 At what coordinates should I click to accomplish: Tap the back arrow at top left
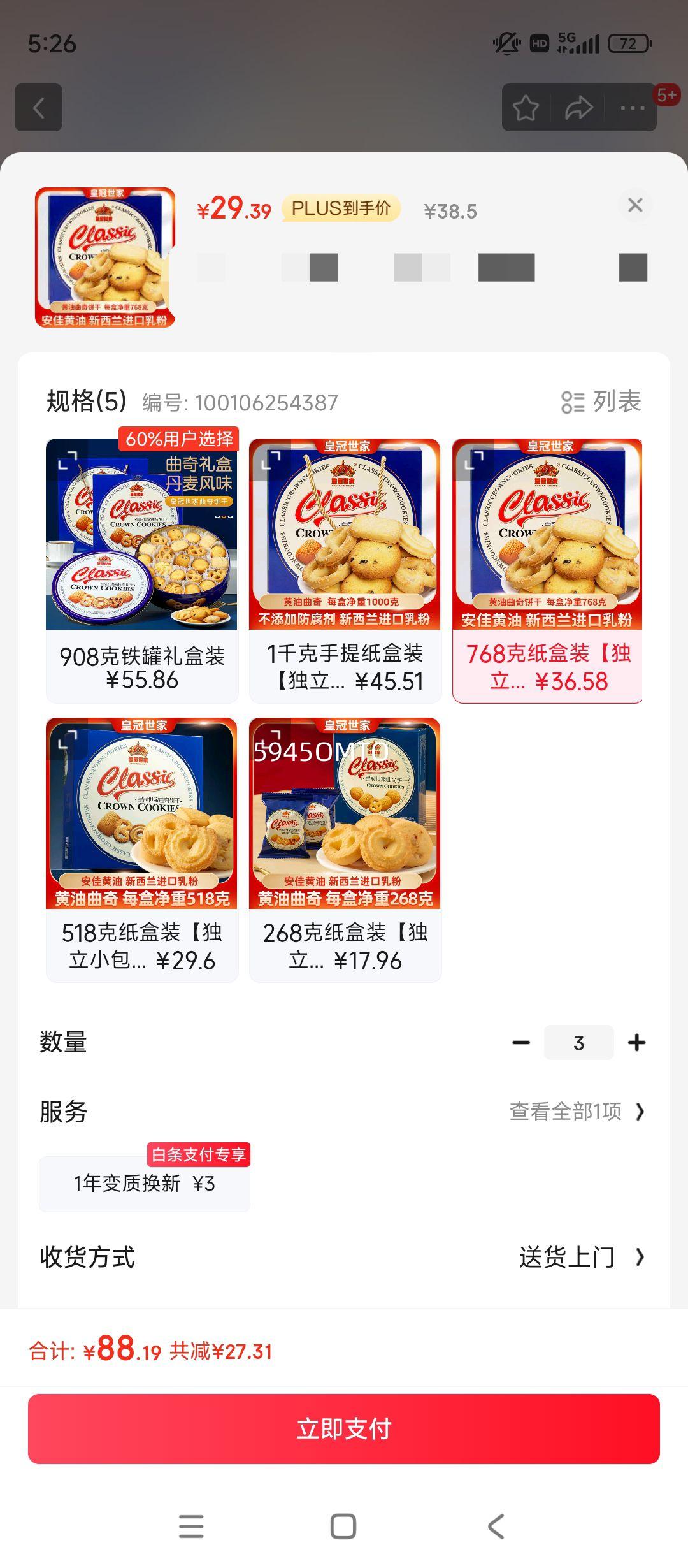tap(39, 106)
